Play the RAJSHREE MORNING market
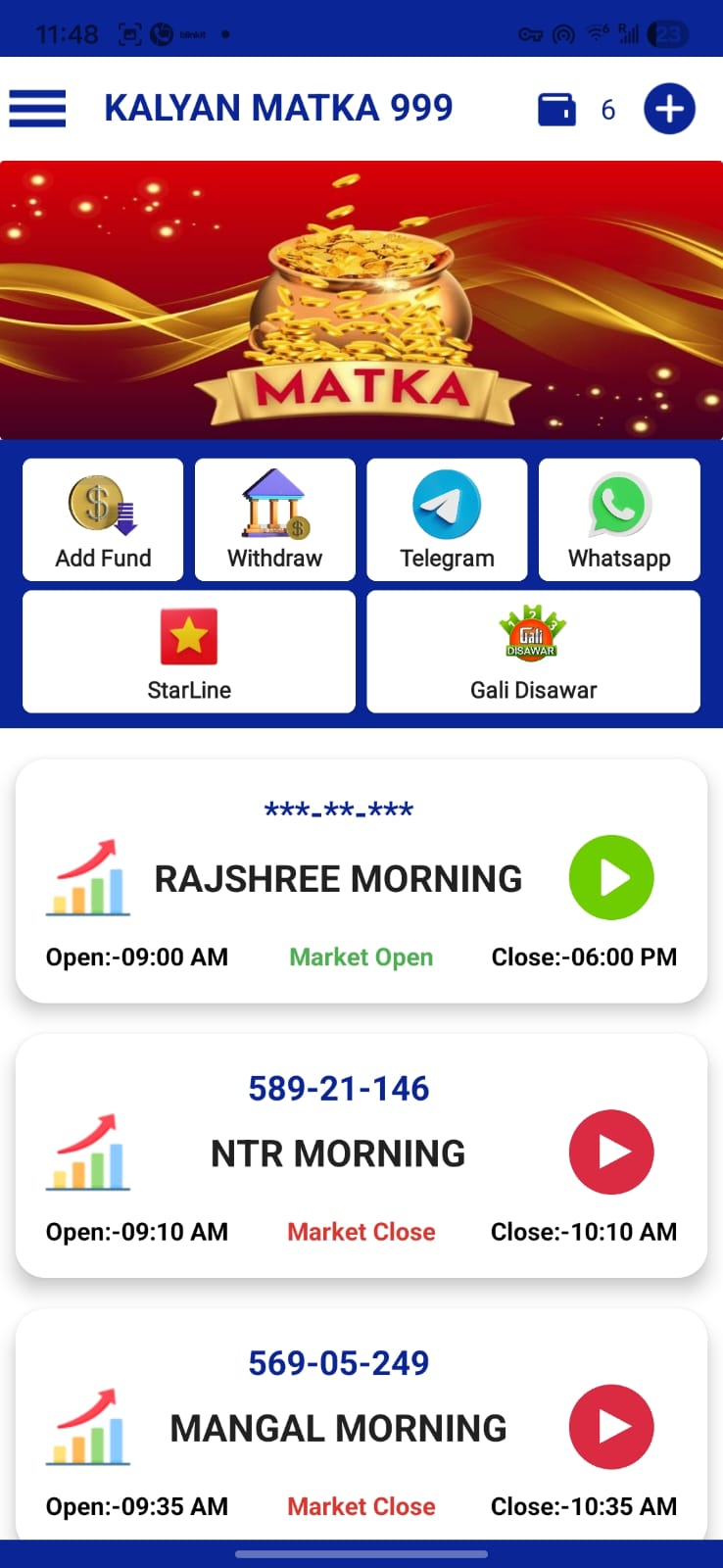Viewport: 723px width, 1568px height. point(611,877)
